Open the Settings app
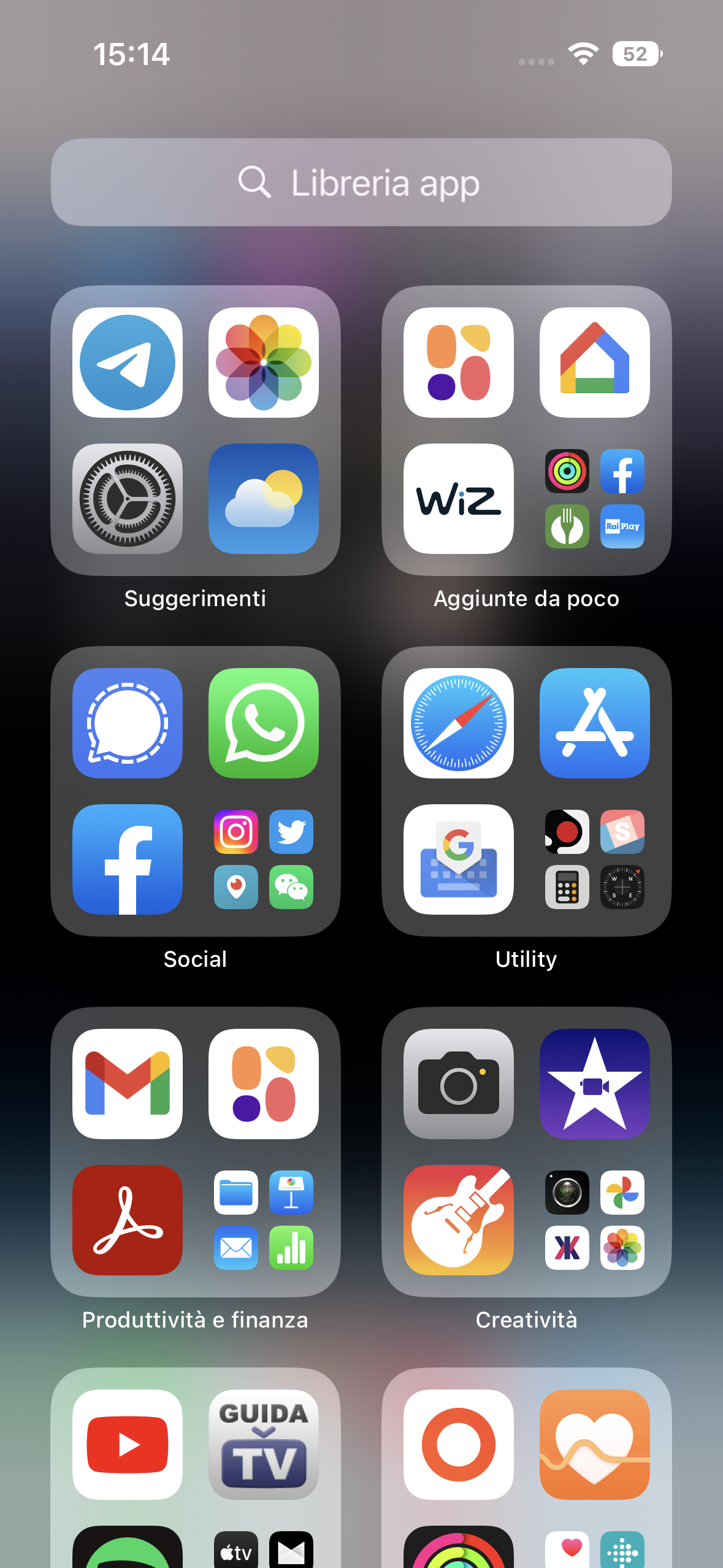 (x=128, y=499)
